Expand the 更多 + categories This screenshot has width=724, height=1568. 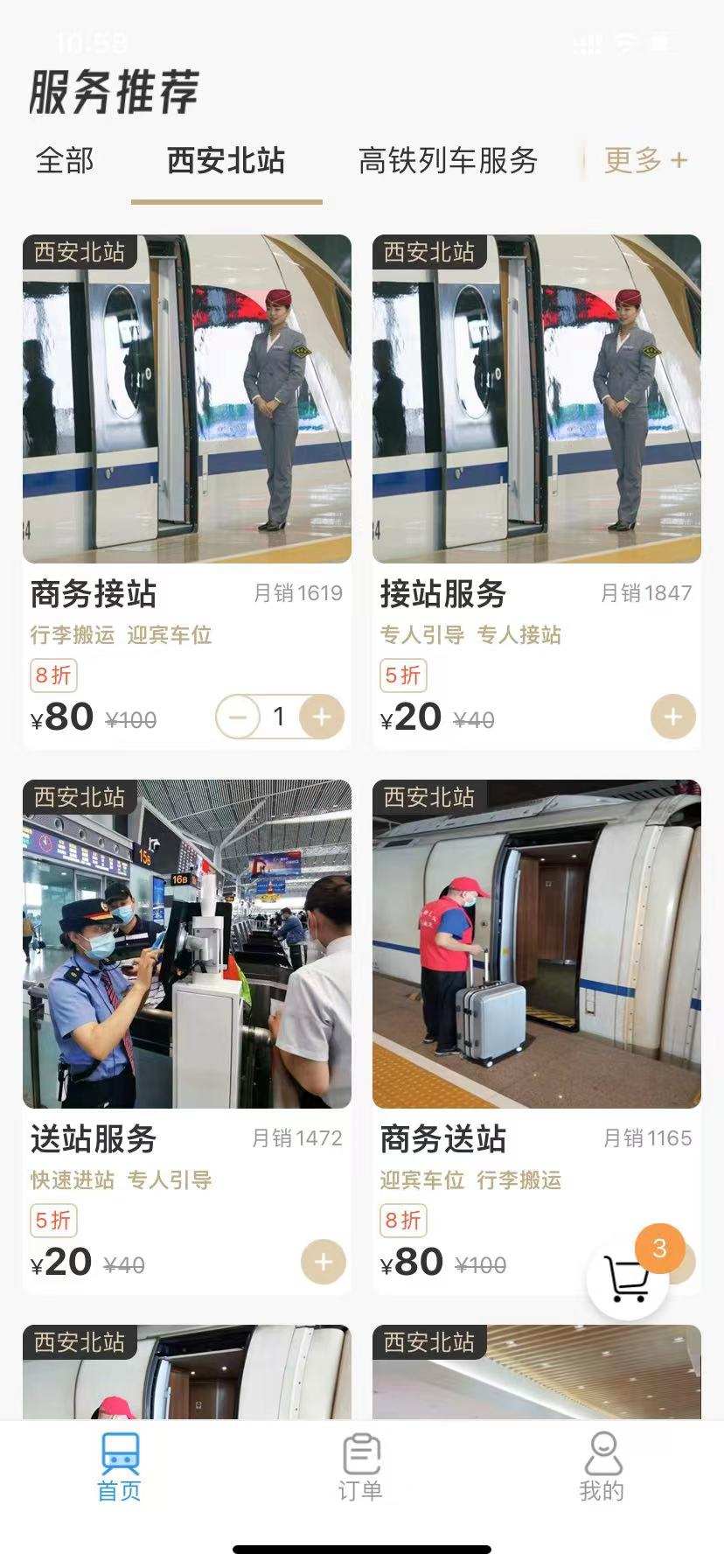click(x=645, y=161)
